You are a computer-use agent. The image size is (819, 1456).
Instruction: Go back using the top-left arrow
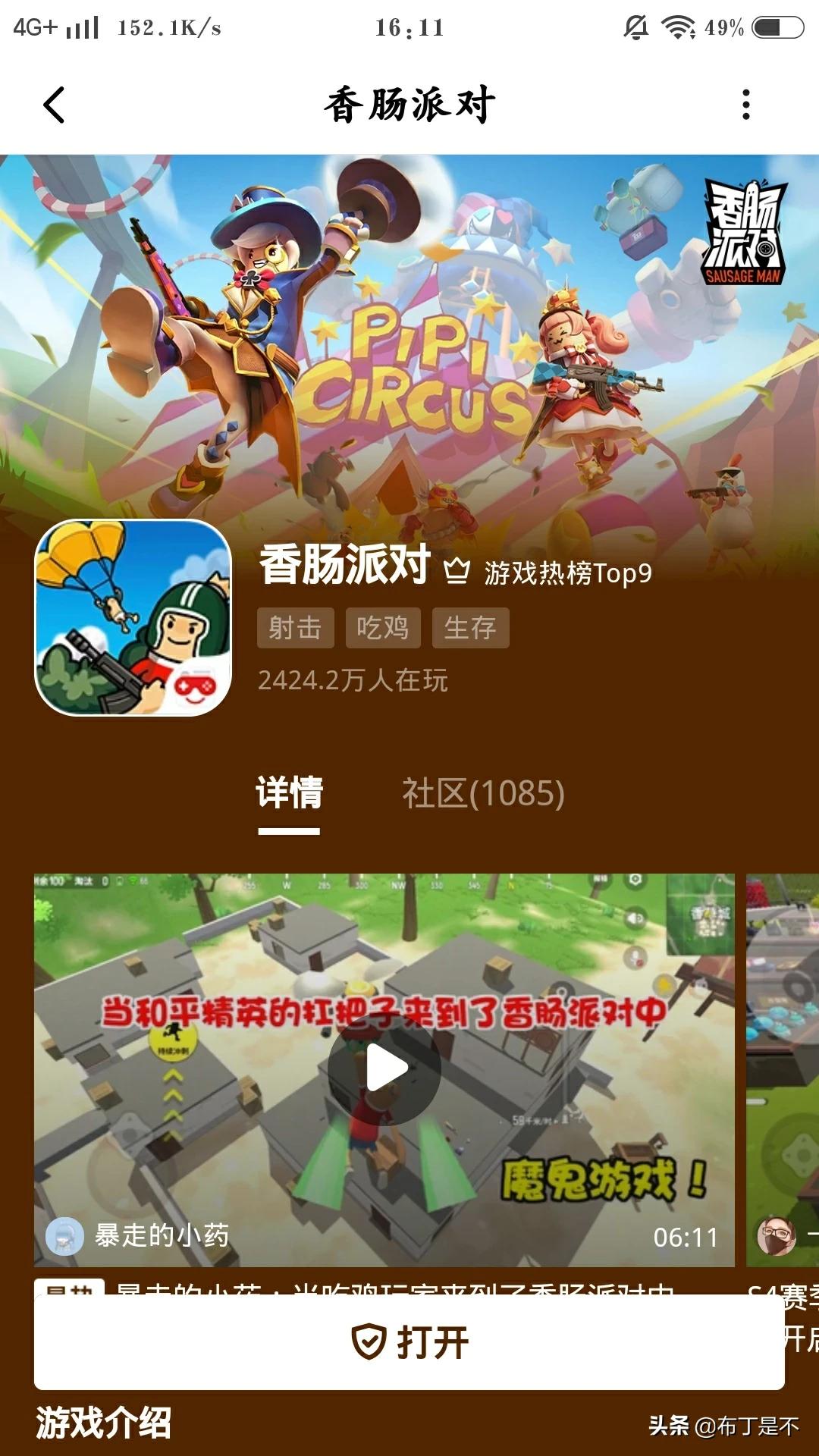pyautogui.click(x=55, y=105)
